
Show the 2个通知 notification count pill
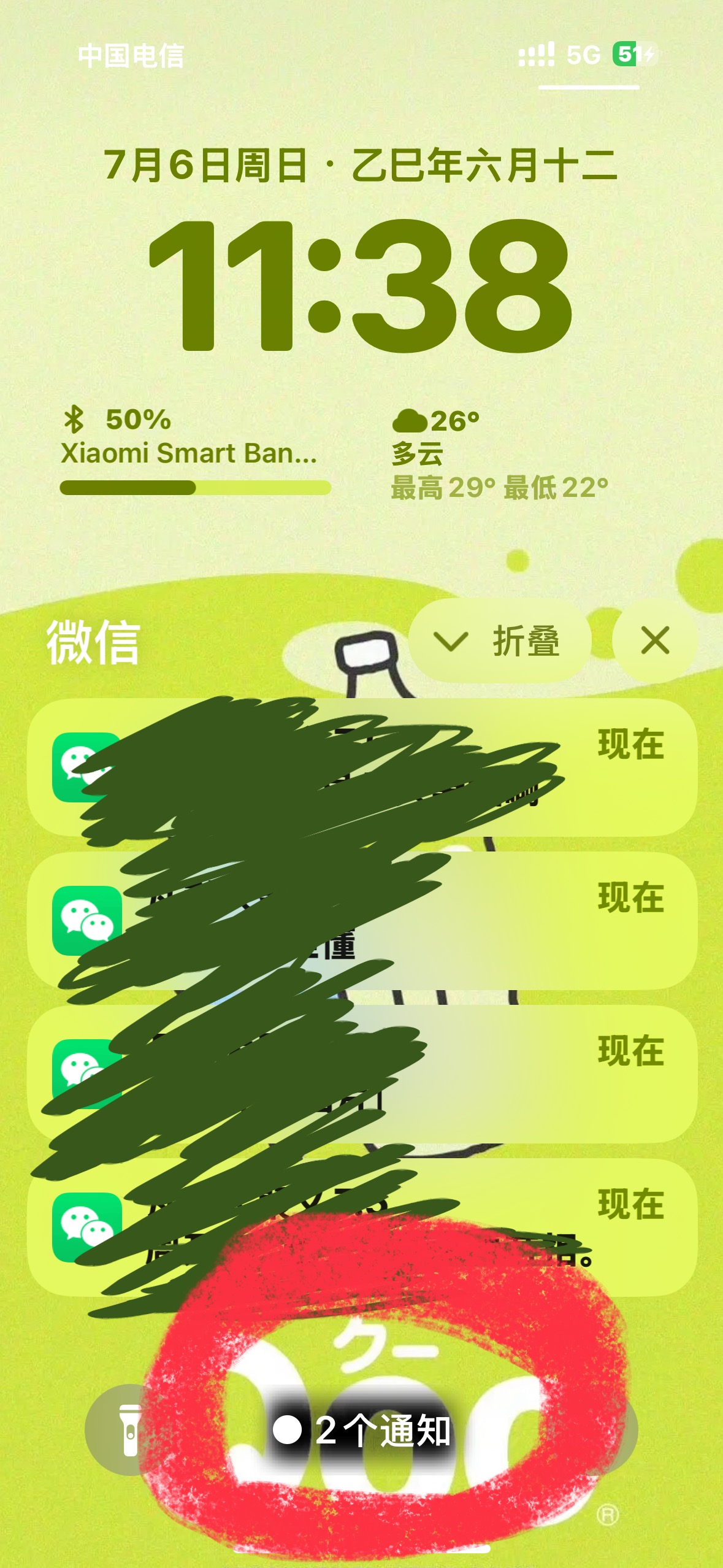pyautogui.click(x=363, y=1431)
